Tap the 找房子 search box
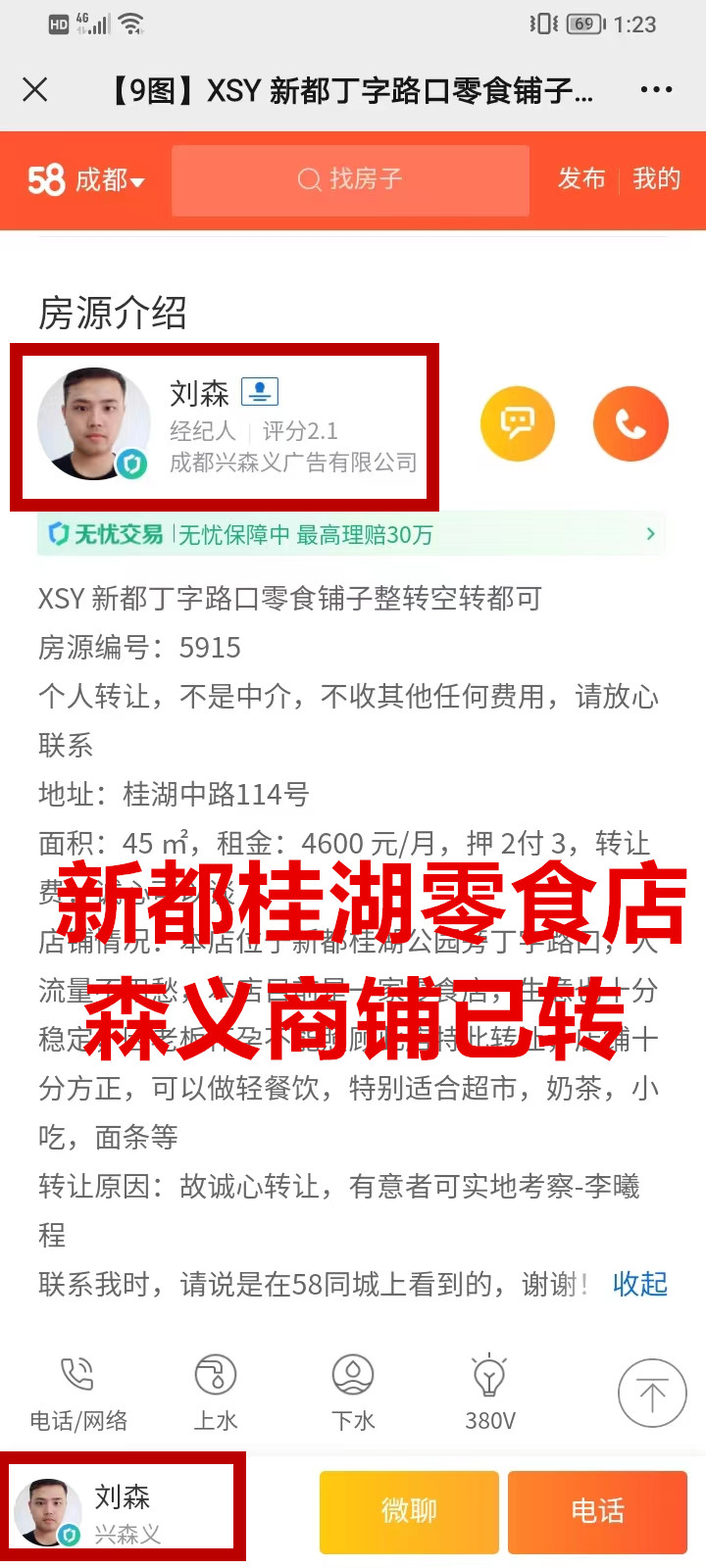Screen dimensions: 706x1568 tap(350, 180)
